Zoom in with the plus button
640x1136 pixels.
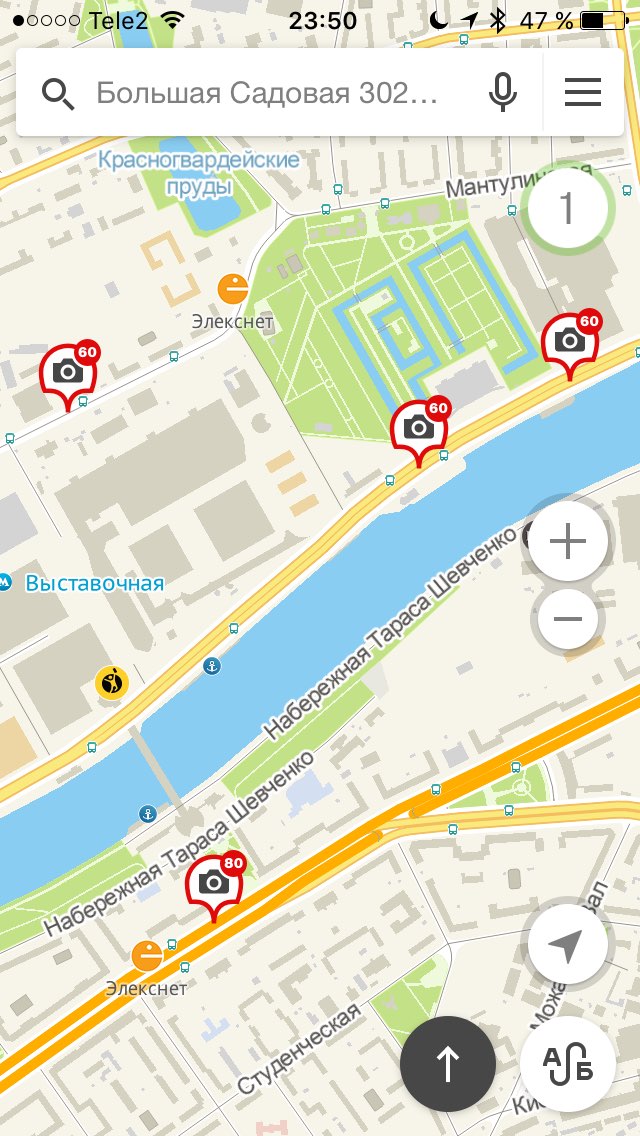pos(568,540)
